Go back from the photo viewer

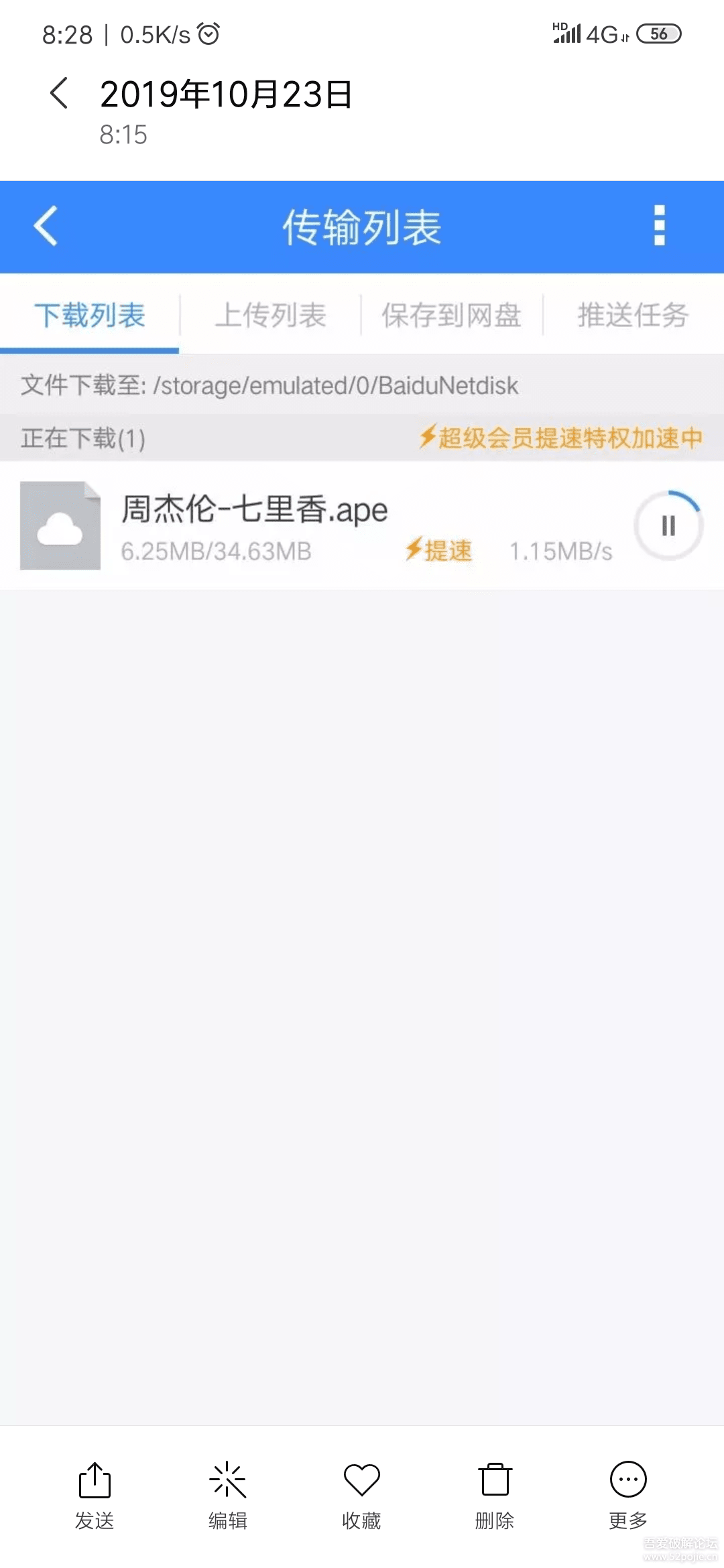[x=59, y=93]
